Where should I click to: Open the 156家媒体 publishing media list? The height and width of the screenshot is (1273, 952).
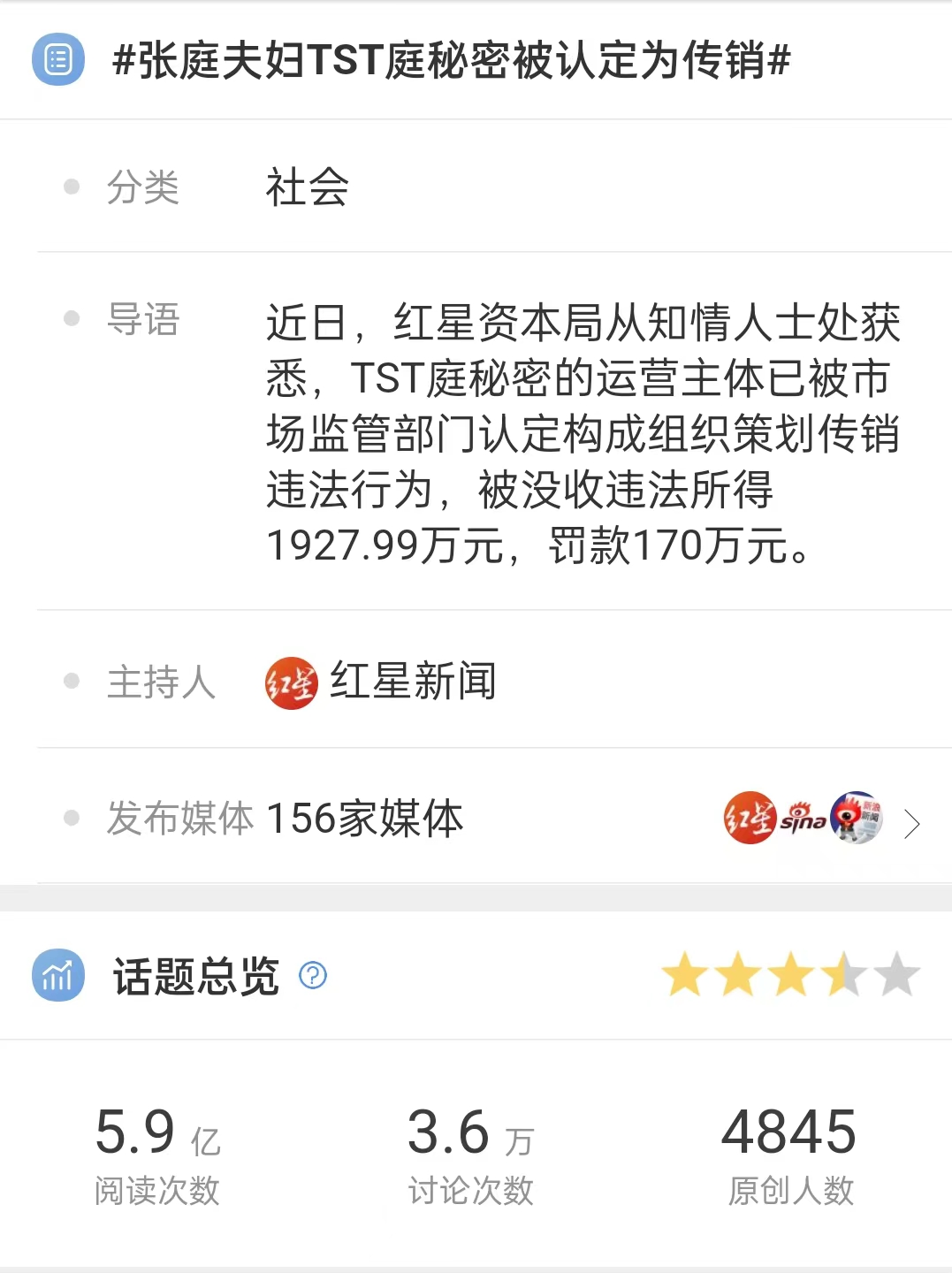[911, 823]
